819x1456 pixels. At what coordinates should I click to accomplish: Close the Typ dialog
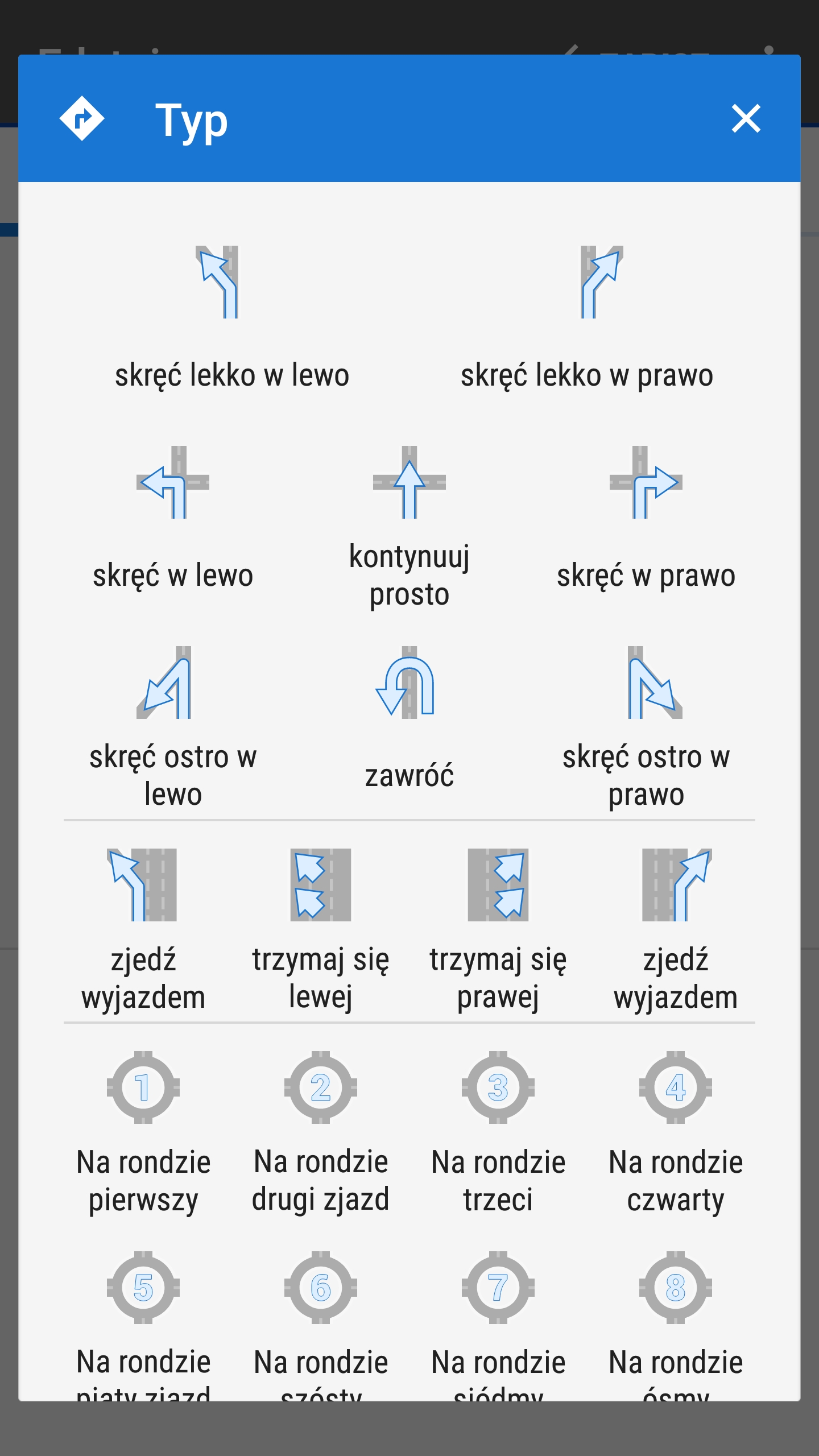coord(746,118)
